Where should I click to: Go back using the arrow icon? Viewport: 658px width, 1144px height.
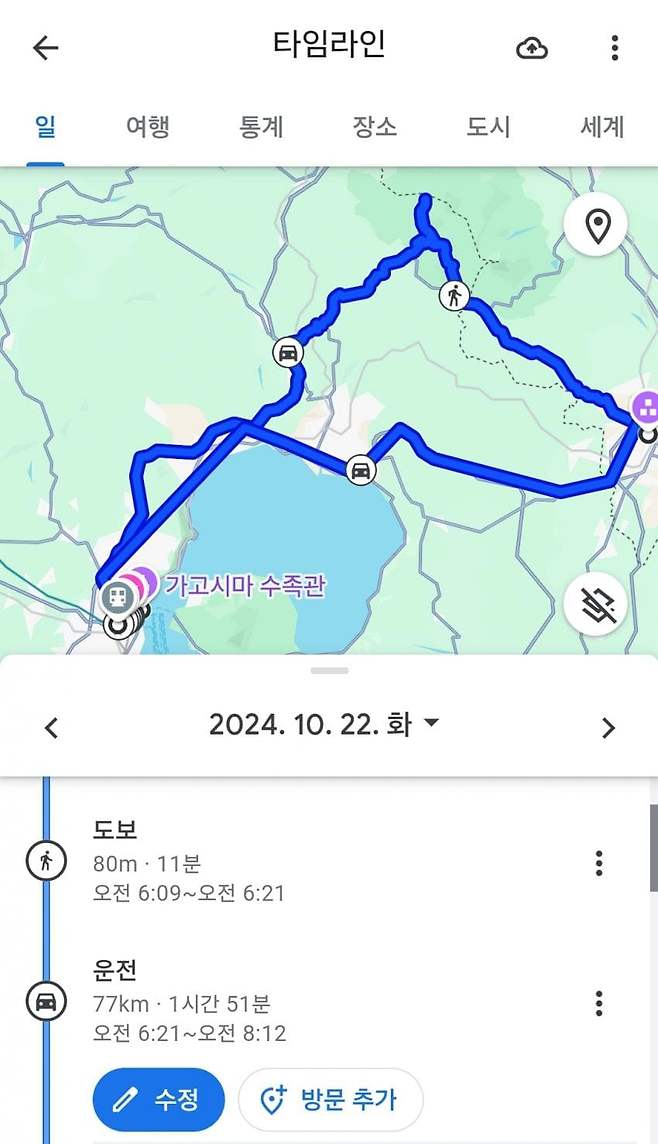point(45,48)
